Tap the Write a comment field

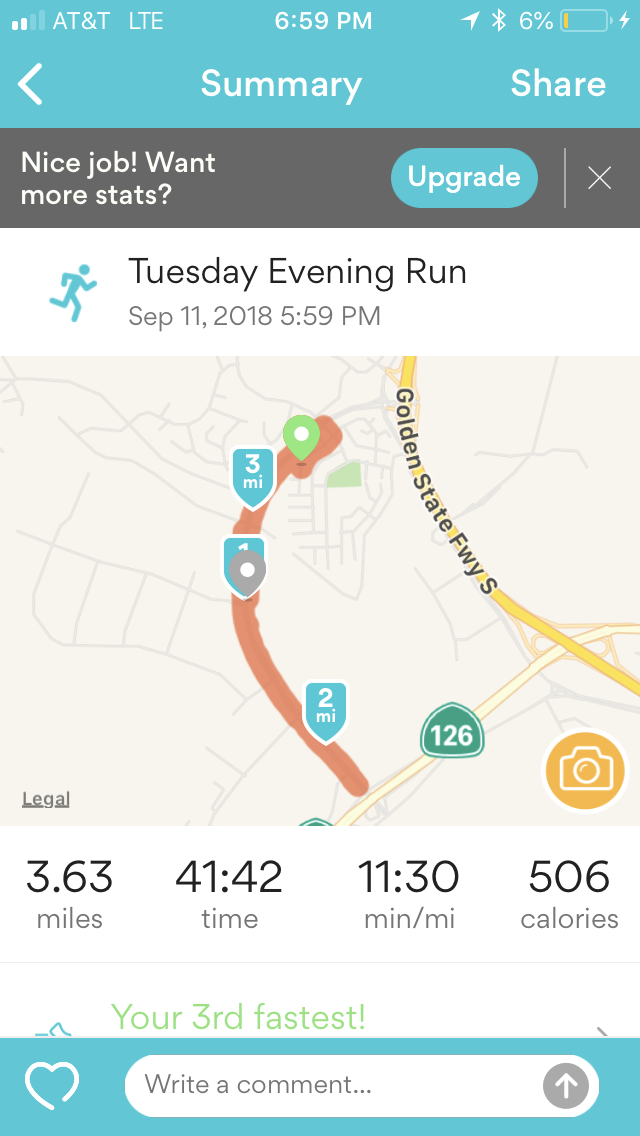(x=330, y=1085)
